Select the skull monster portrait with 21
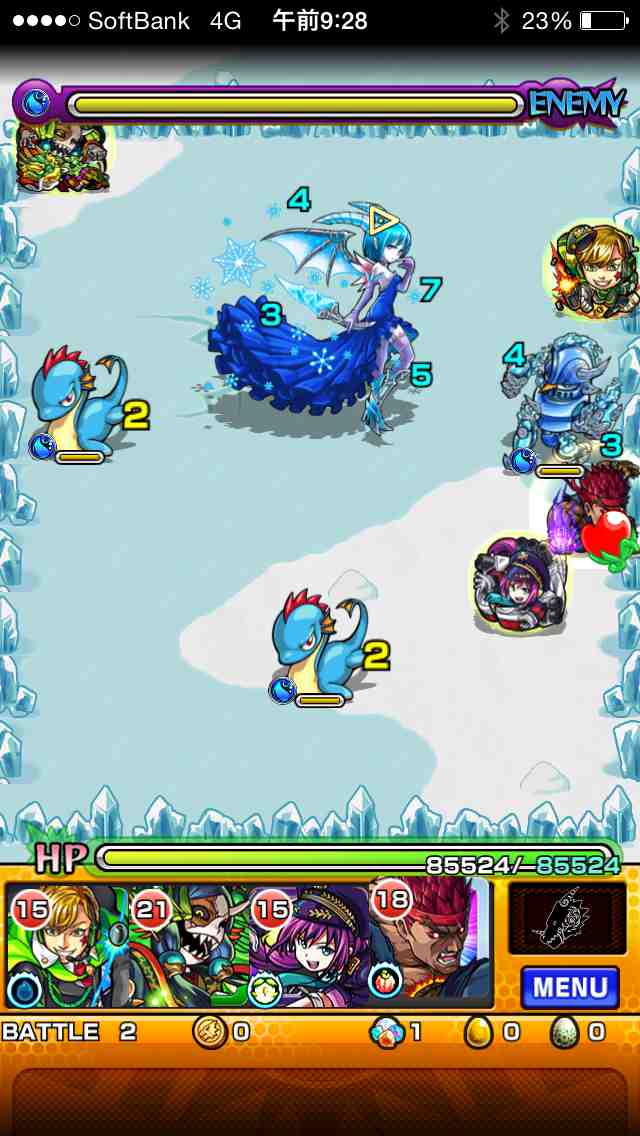This screenshot has width=640, height=1136. [x=188, y=945]
